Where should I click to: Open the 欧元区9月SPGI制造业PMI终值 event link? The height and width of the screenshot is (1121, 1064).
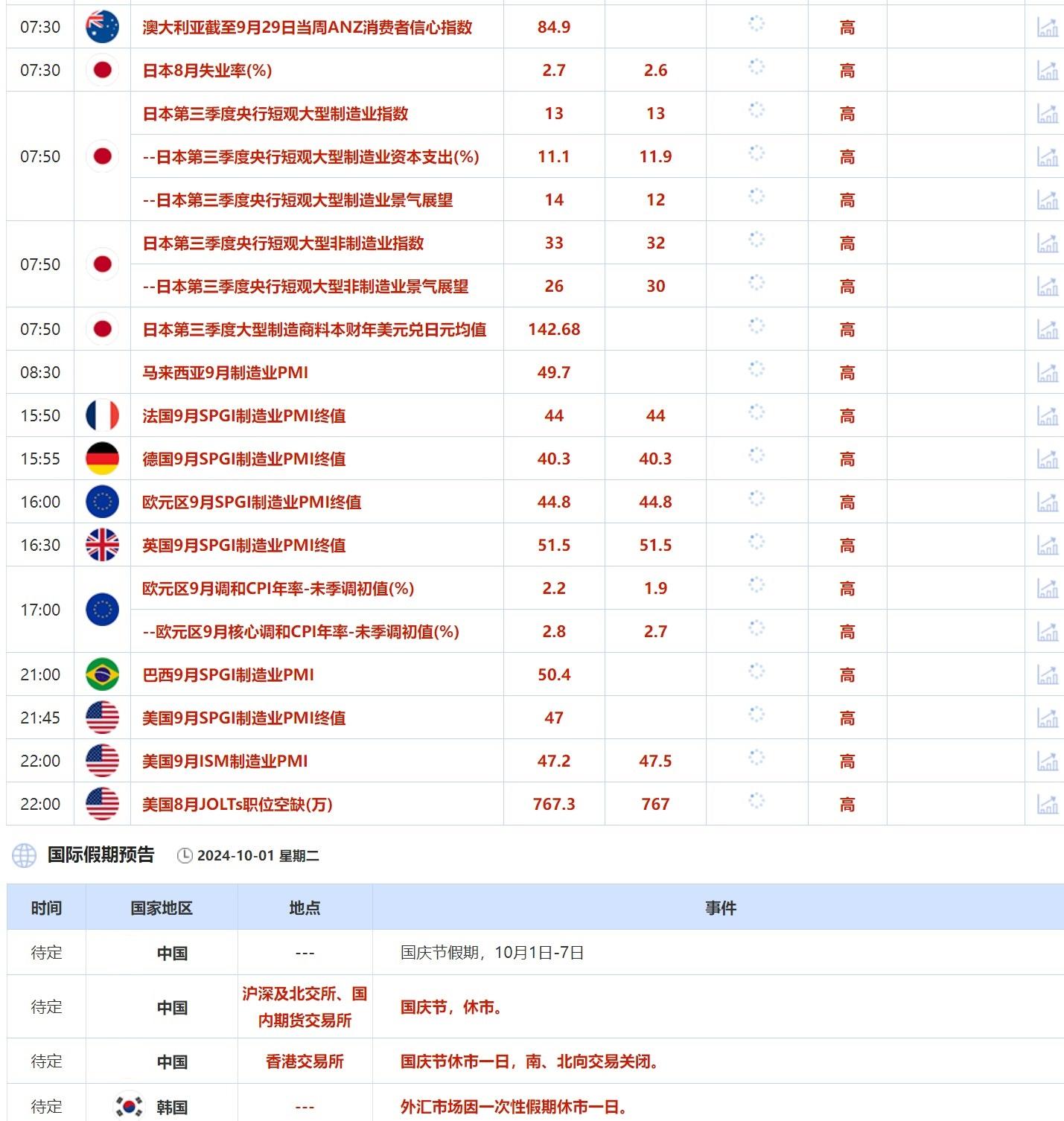(x=252, y=502)
